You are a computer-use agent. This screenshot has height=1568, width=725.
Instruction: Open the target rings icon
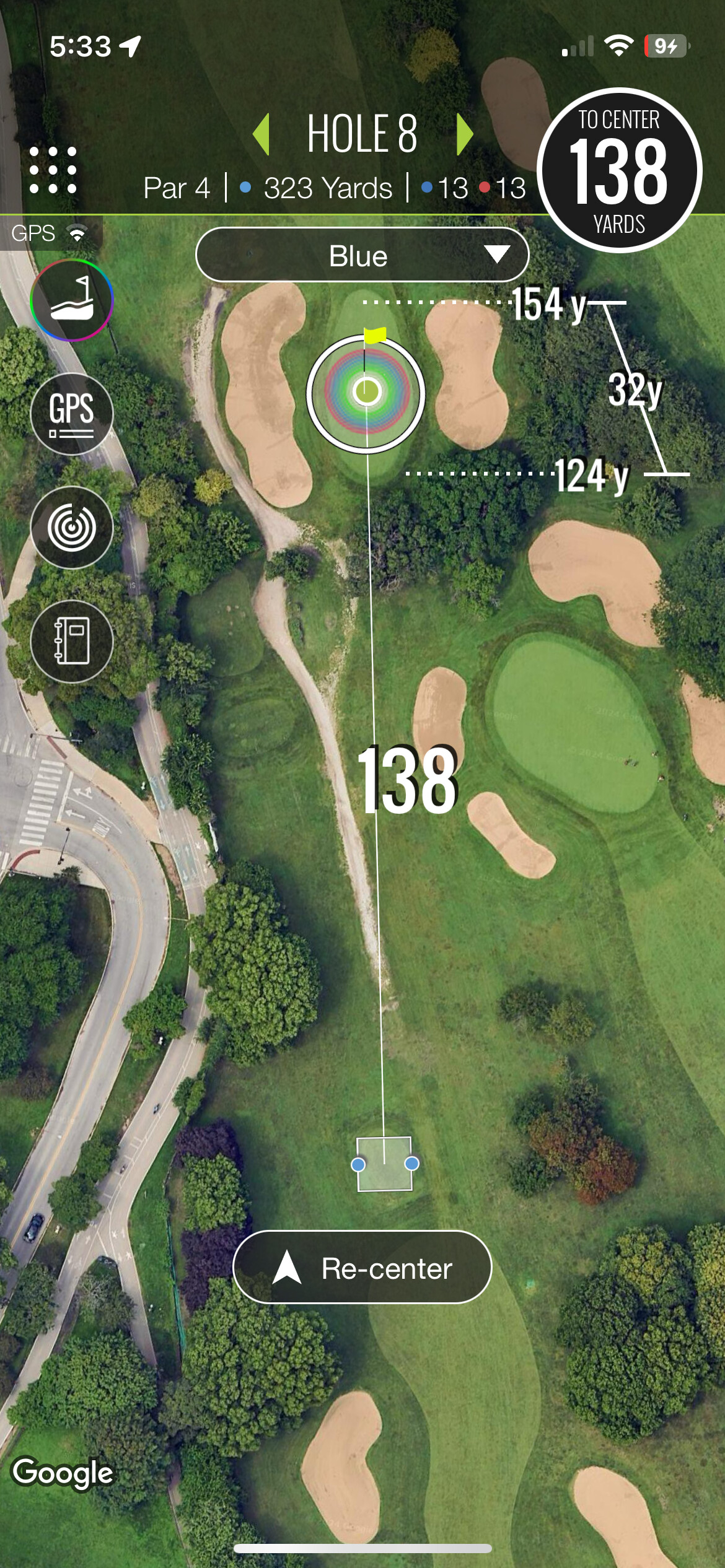[72, 528]
